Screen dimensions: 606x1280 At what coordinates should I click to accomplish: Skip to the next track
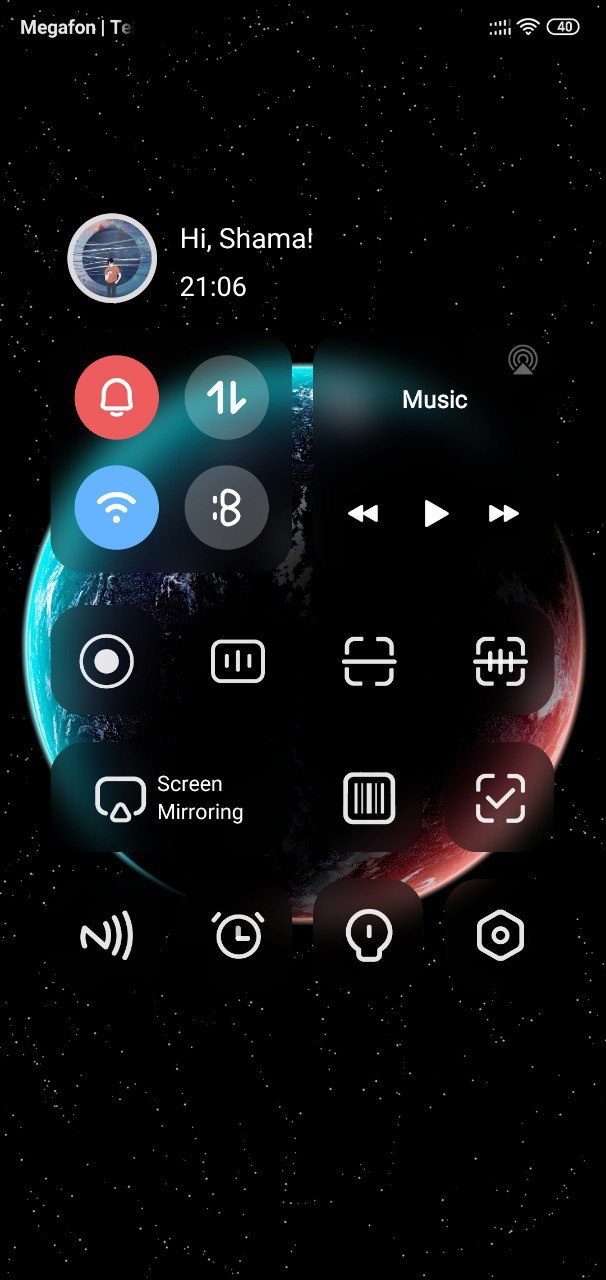(x=504, y=514)
